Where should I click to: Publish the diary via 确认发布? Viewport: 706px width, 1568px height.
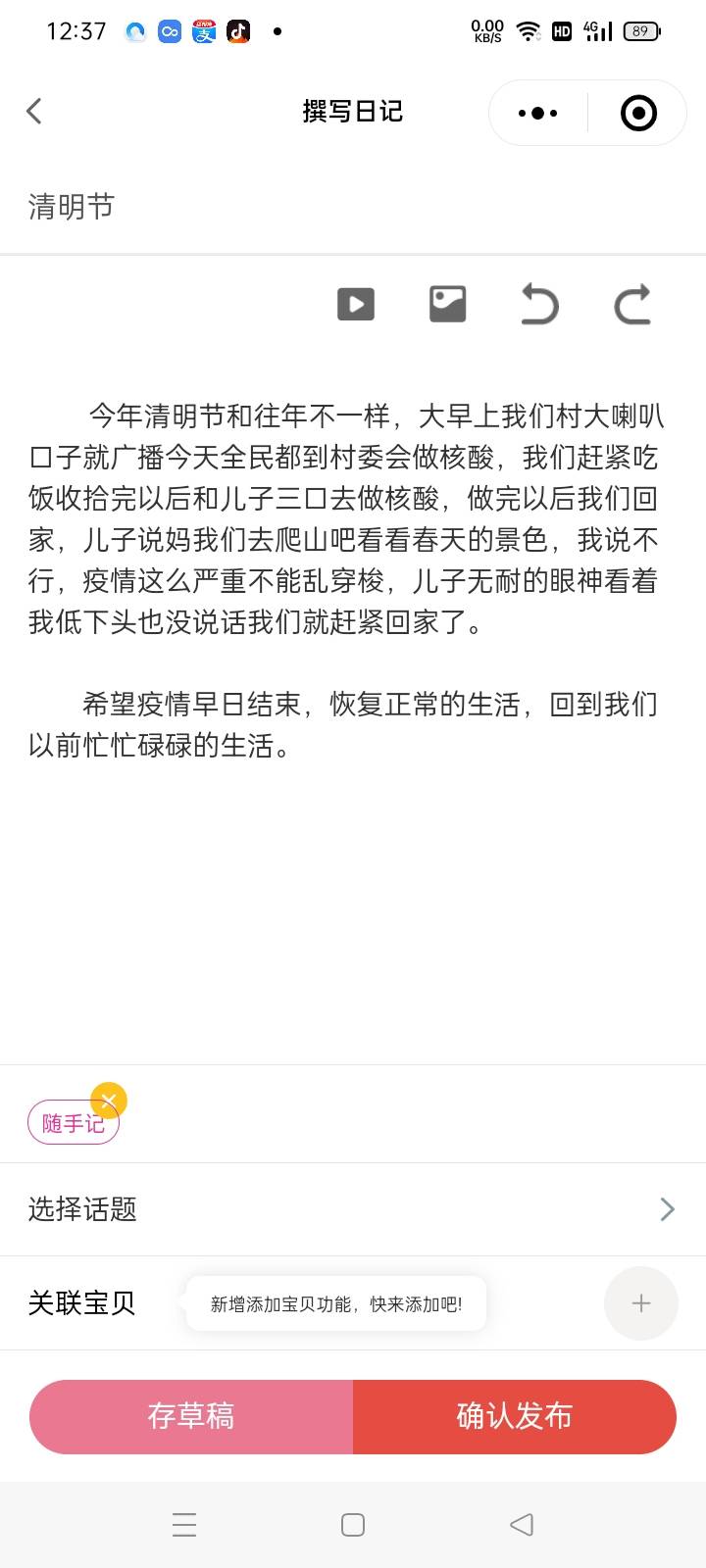[514, 1416]
